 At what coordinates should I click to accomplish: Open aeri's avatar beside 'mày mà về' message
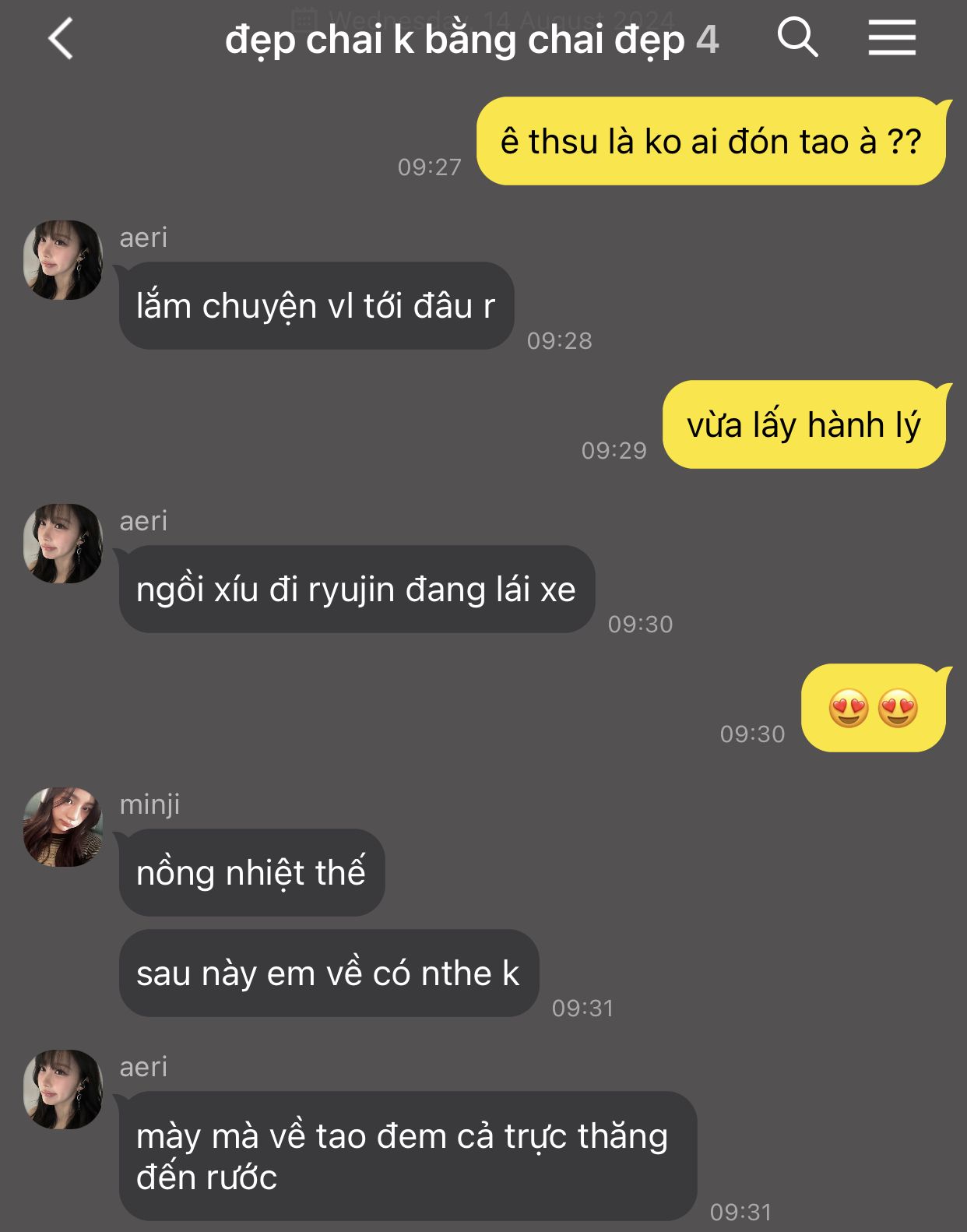63,1089
